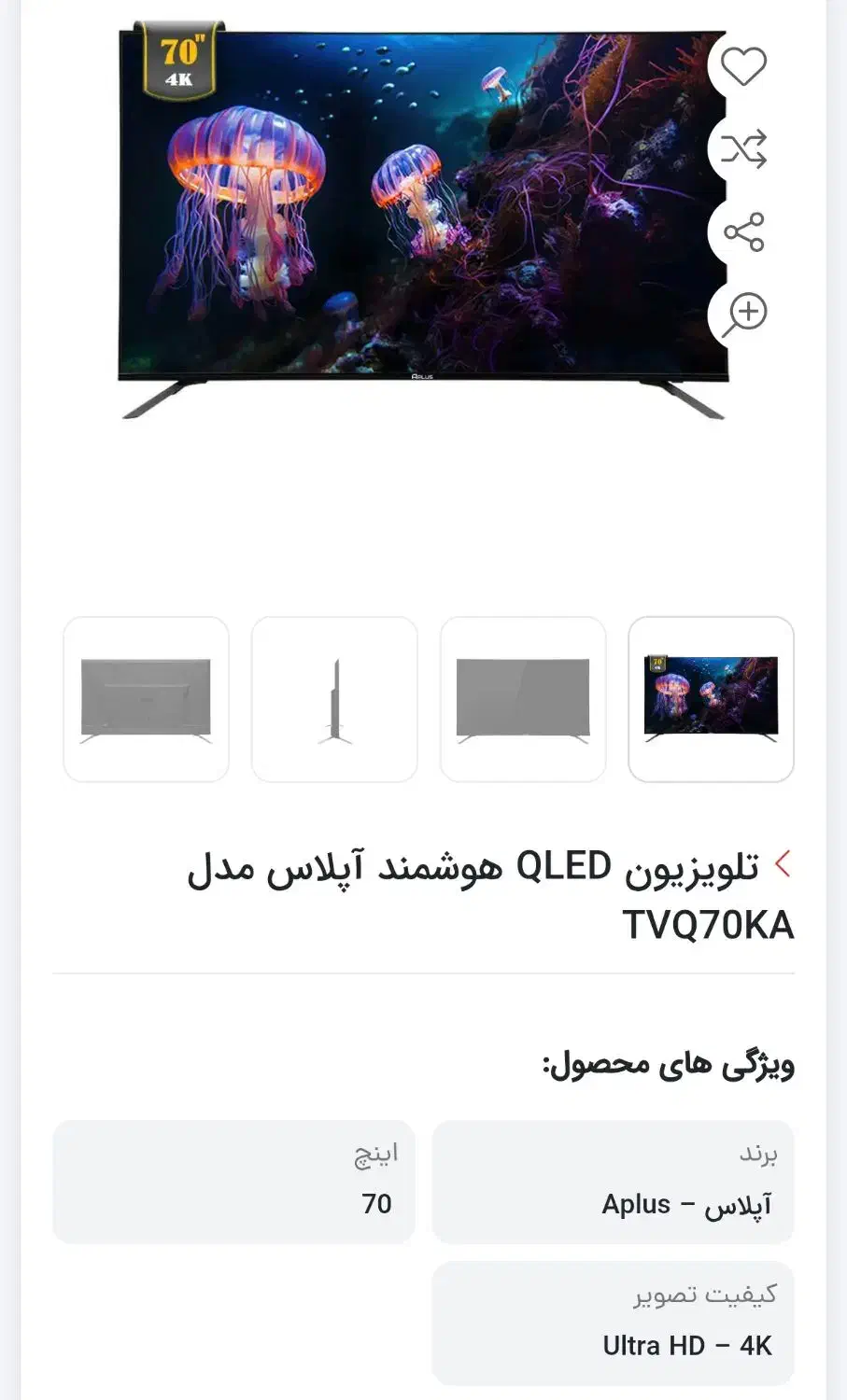View the gray front-angle thumbnail
This screenshot has height=1400, width=847.
[x=523, y=699]
